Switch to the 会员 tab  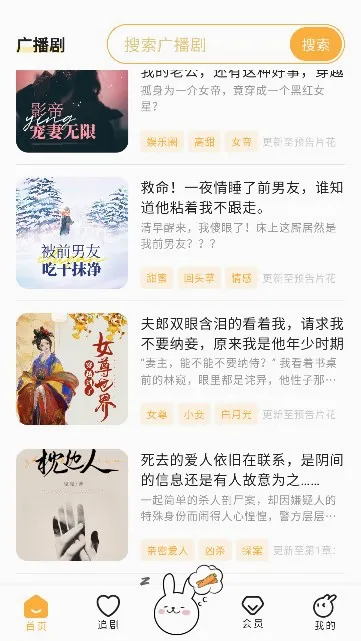click(x=253, y=612)
